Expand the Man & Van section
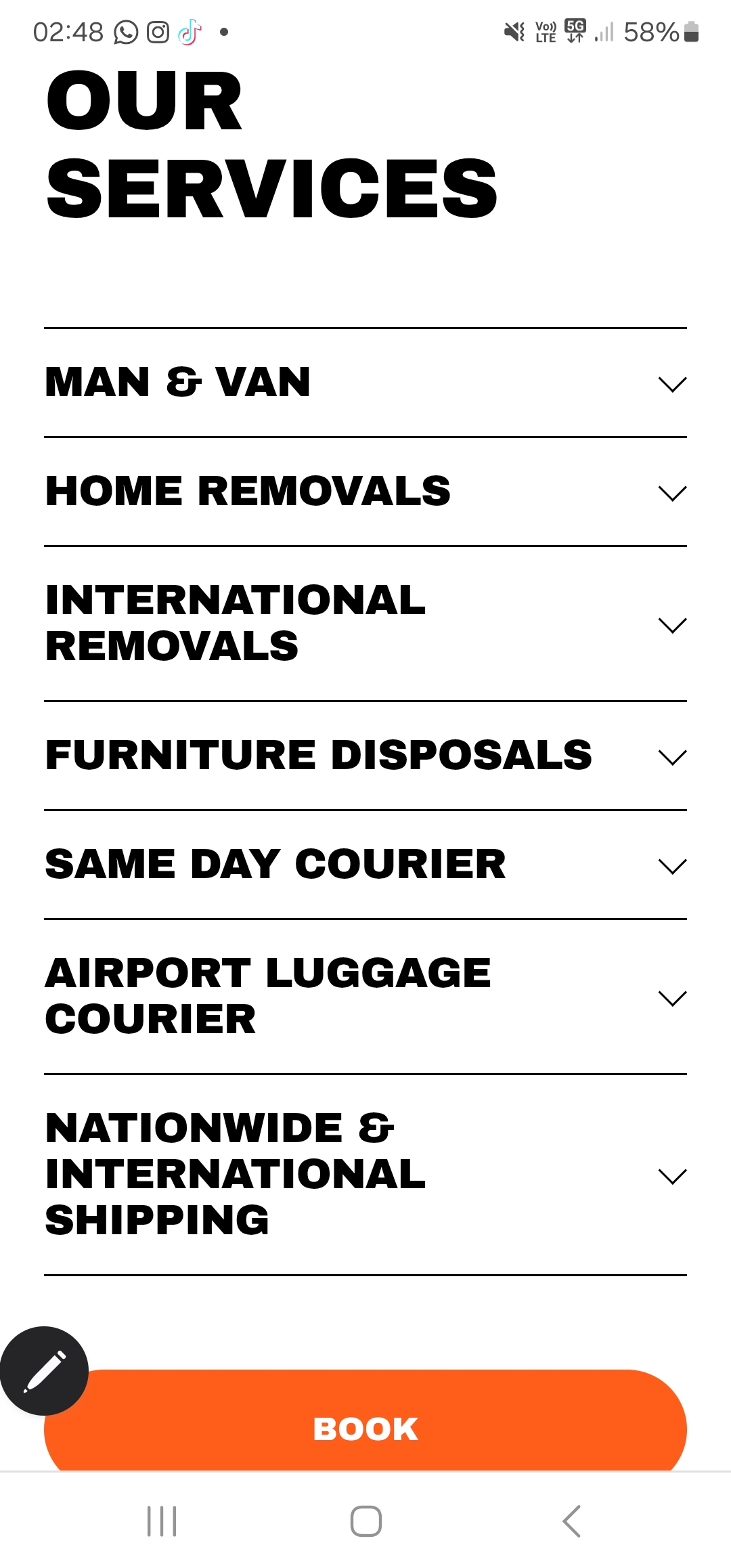Screen dimensions: 731x1568 point(365,383)
